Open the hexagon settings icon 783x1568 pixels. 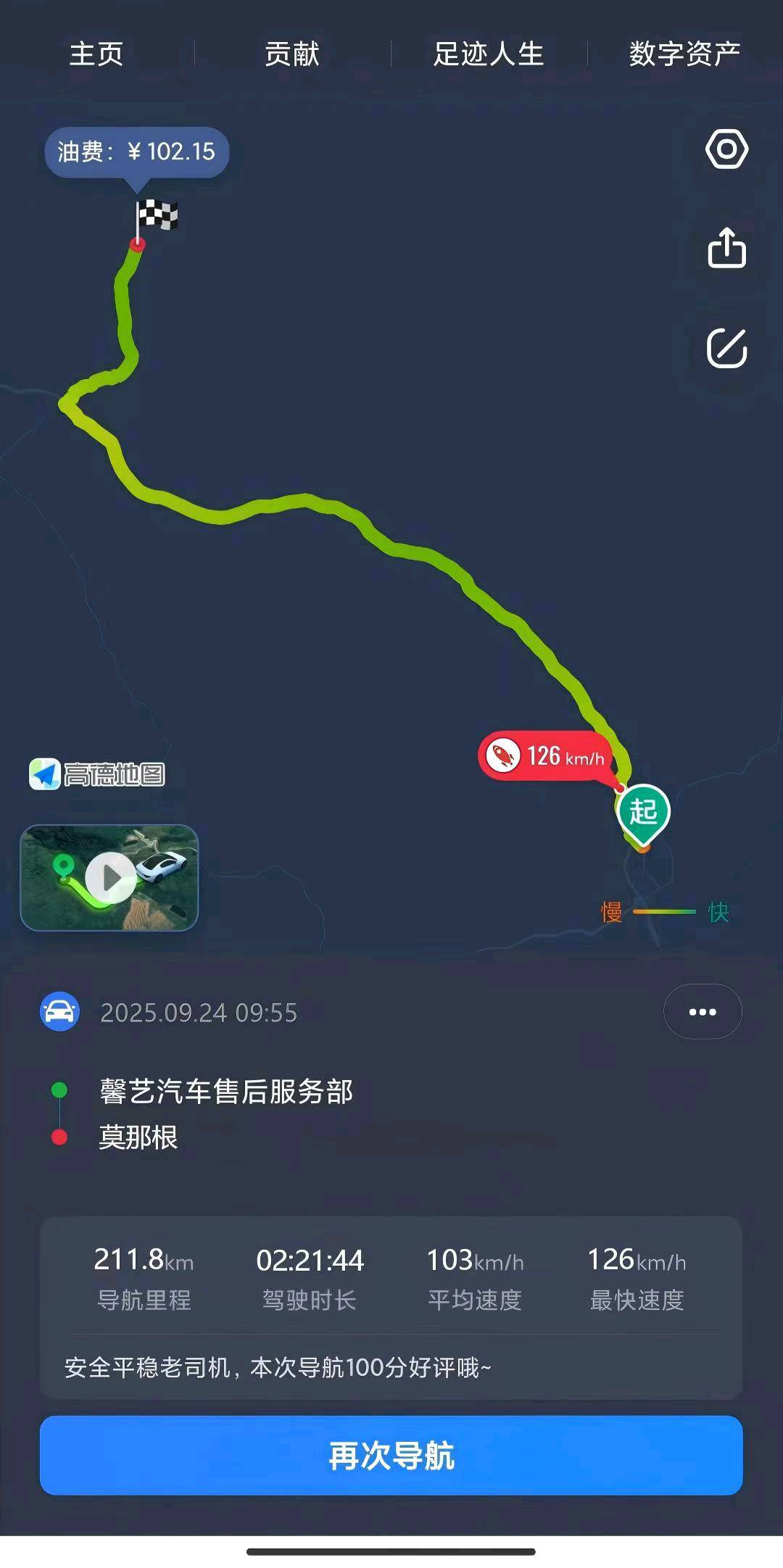[726, 149]
